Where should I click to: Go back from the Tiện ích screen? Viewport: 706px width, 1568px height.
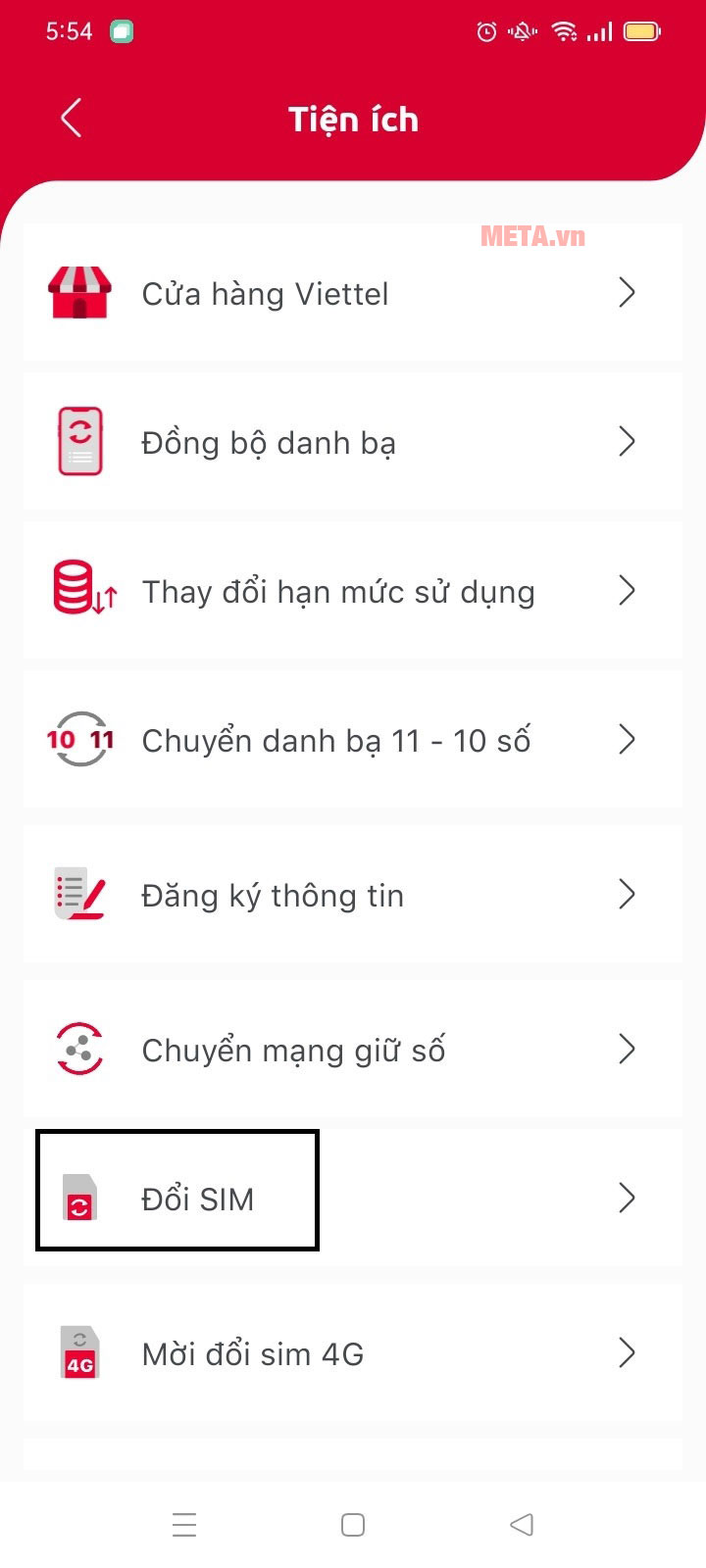(71, 119)
